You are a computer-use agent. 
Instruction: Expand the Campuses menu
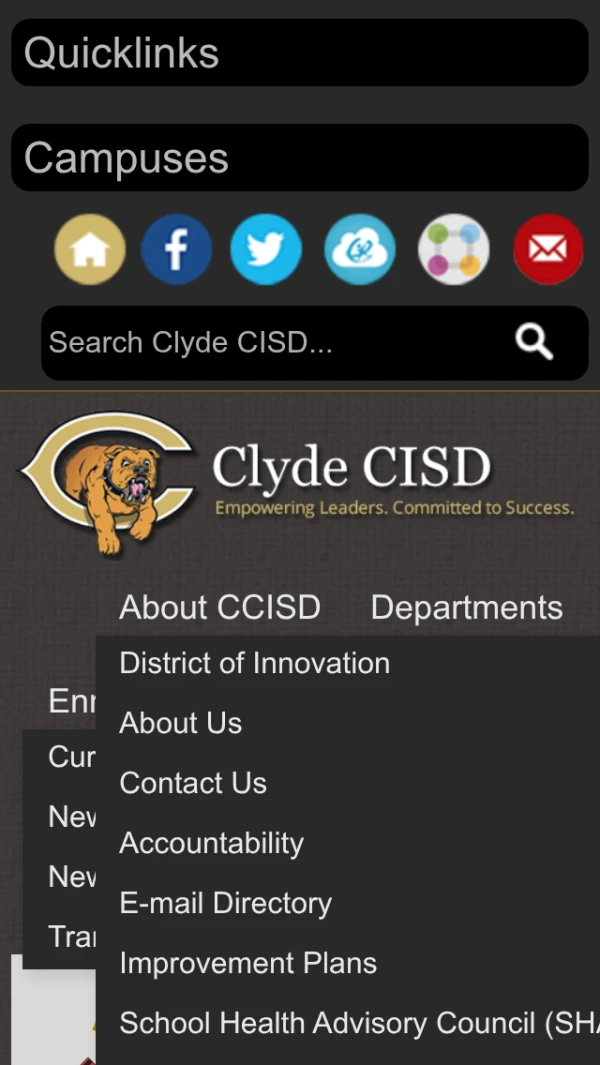coord(299,158)
